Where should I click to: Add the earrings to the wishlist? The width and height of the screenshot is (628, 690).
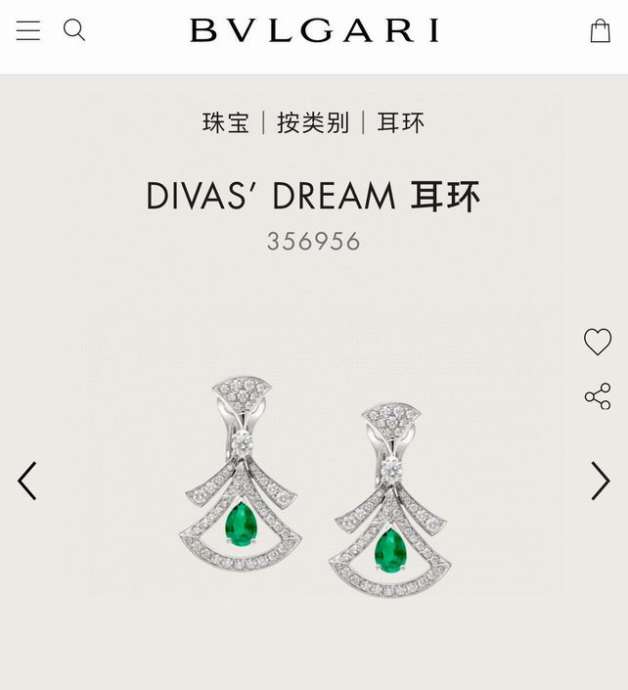click(x=597, y=342)
